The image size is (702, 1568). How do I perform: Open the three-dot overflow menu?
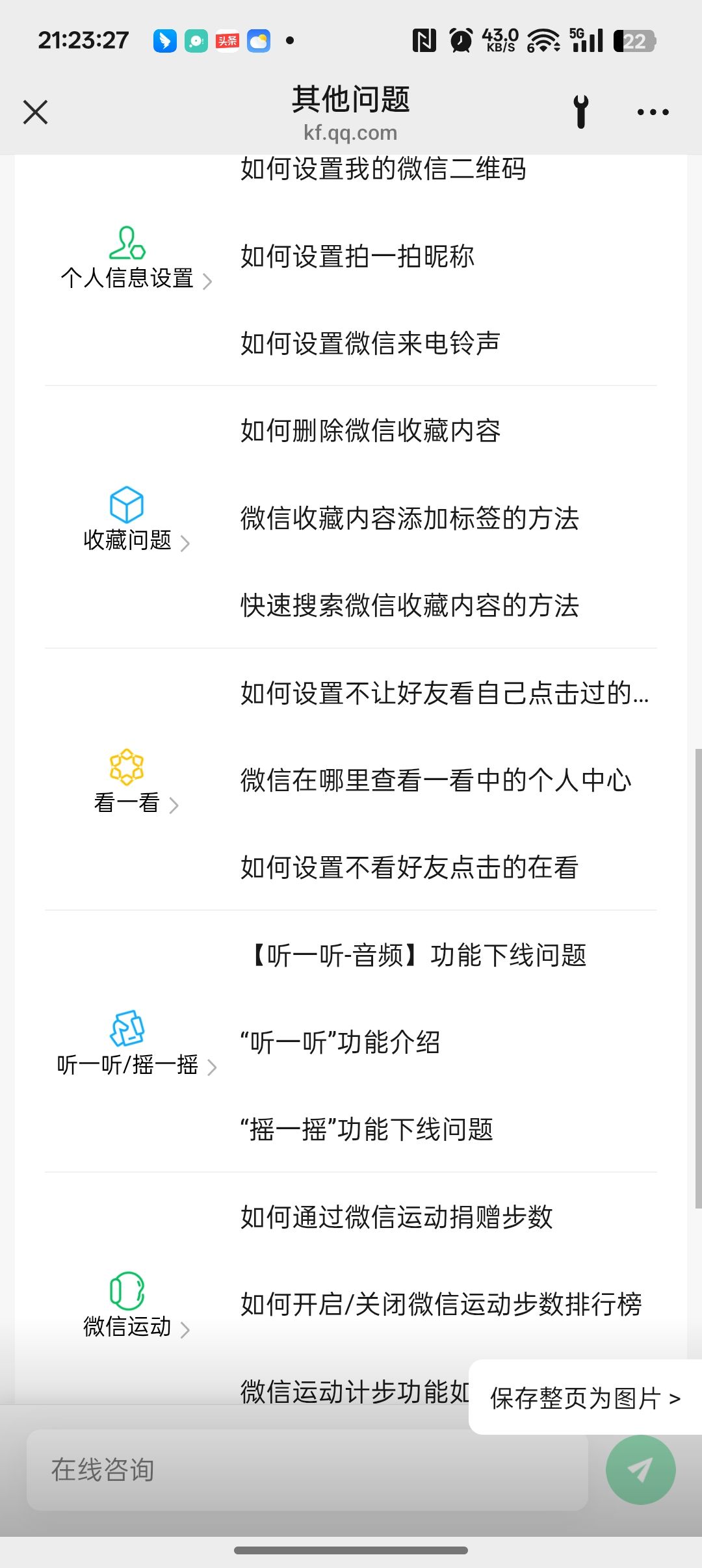[653, 112]
